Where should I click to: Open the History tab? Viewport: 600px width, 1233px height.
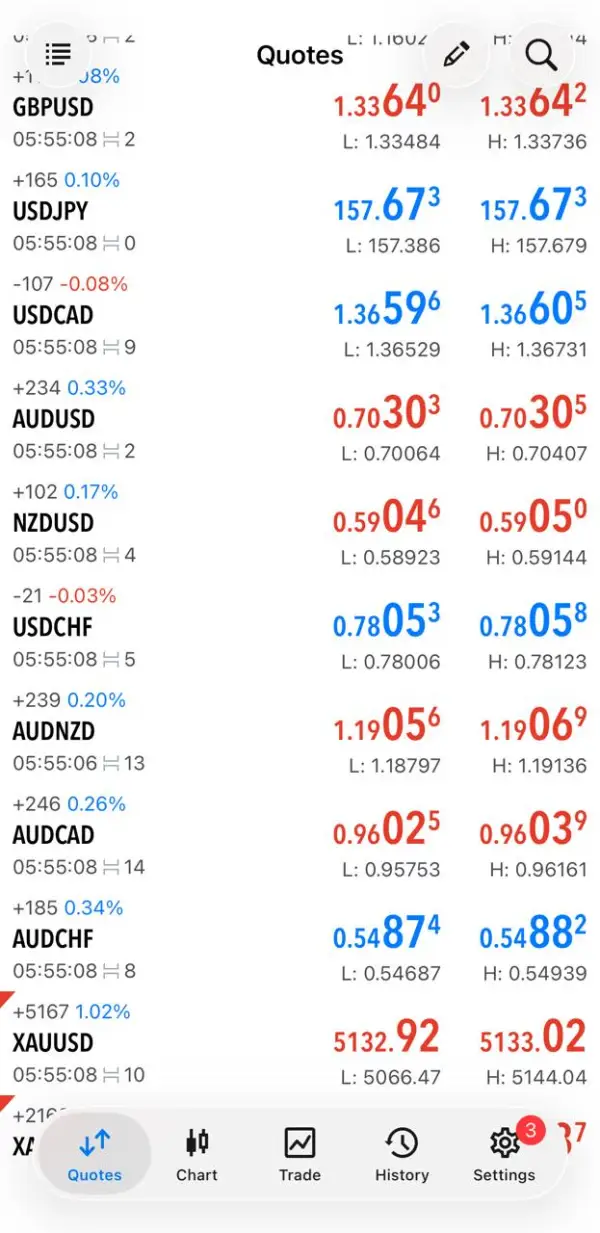[x=402, y=1155]
